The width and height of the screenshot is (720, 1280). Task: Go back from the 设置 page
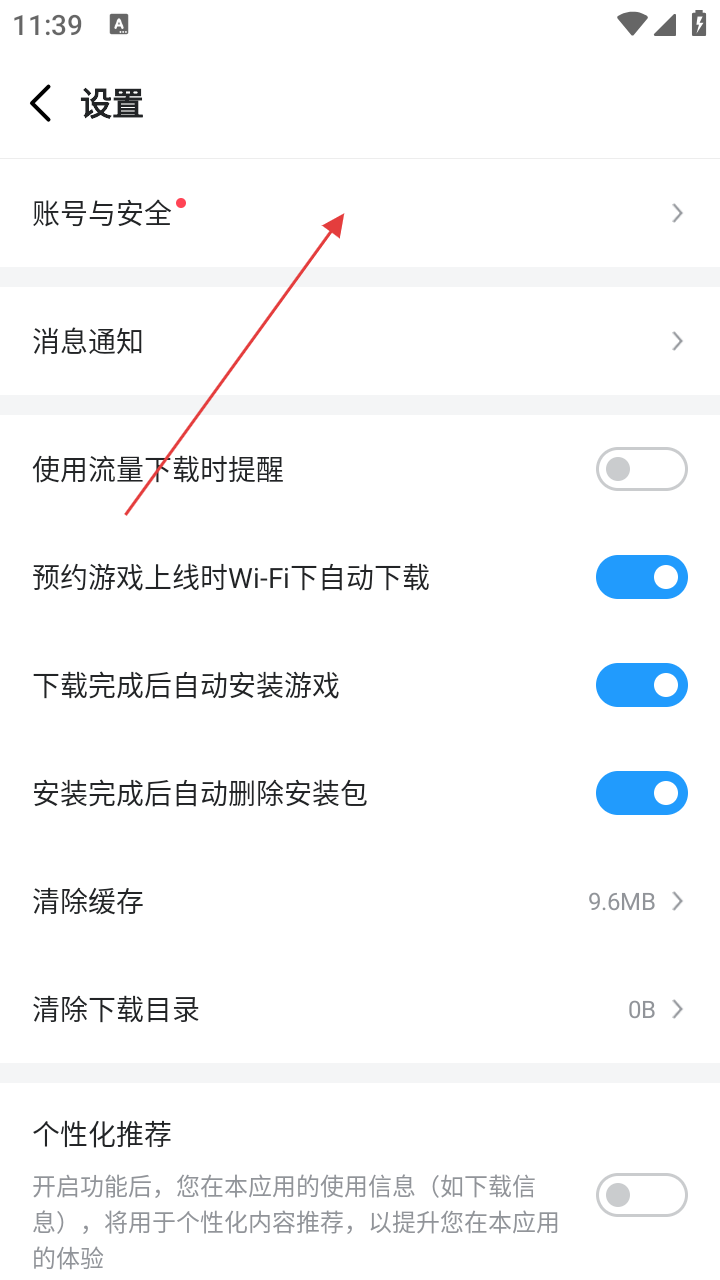[x=41, y=104]
